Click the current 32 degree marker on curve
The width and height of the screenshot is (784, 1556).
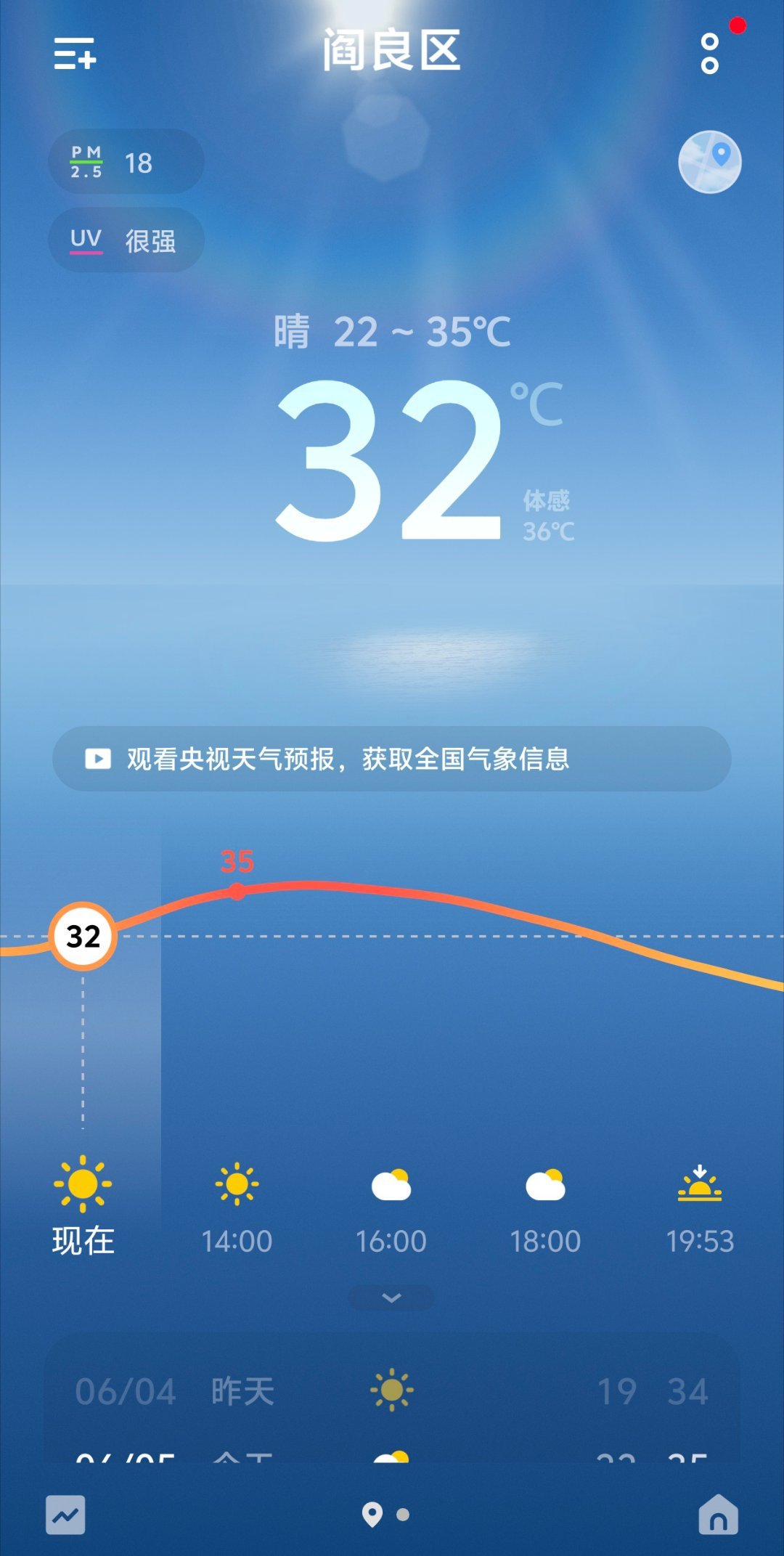[x=82, y=937]
